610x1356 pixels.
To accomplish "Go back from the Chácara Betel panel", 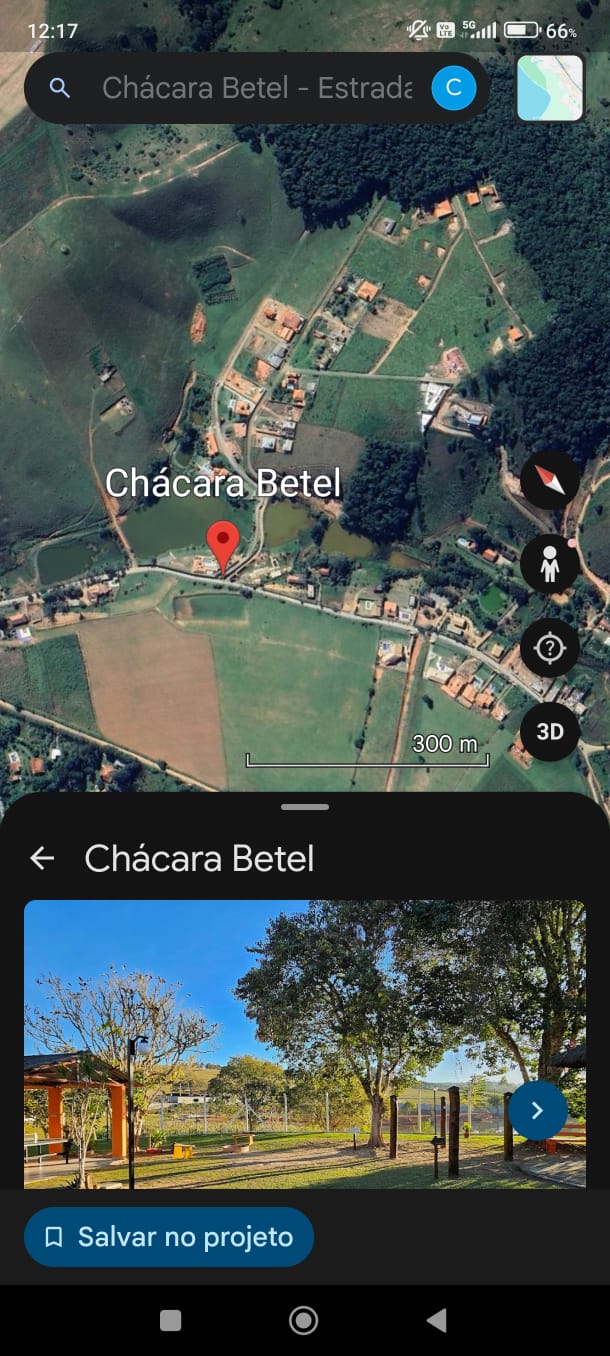I will click(42, 858).
